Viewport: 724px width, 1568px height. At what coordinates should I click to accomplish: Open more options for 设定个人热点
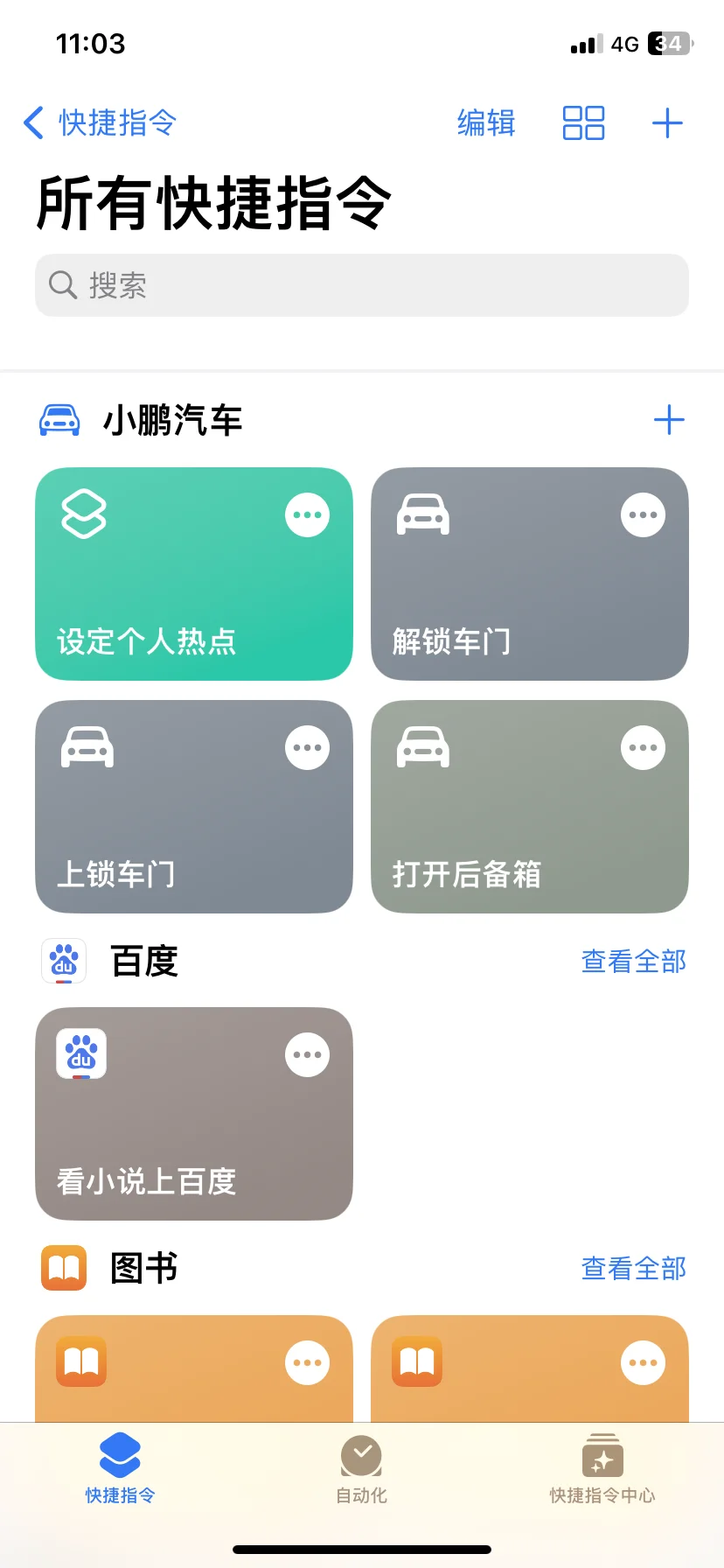click(308, 515)
